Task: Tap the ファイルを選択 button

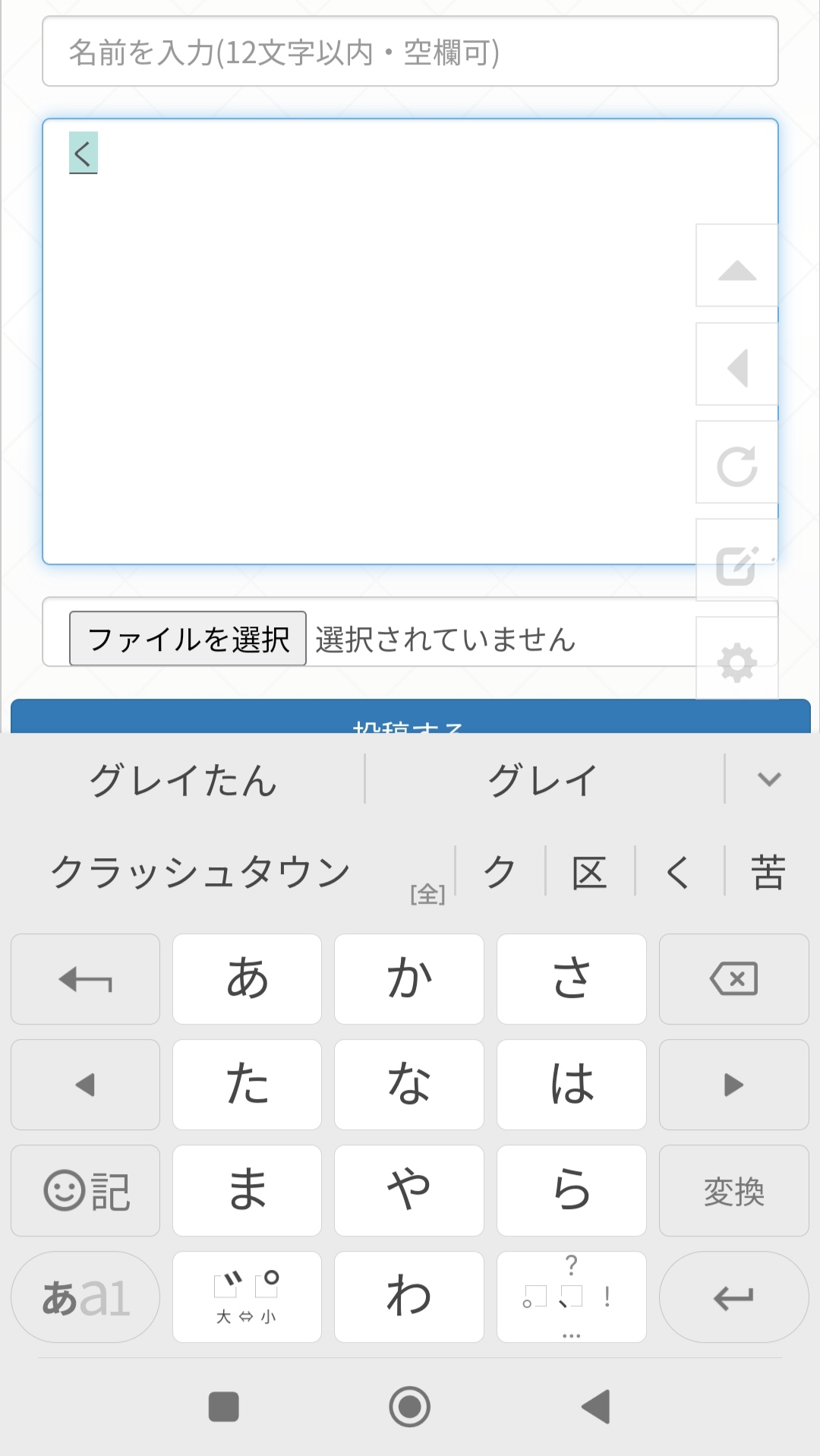Action: pyautogui.click(x=188, y=639)
